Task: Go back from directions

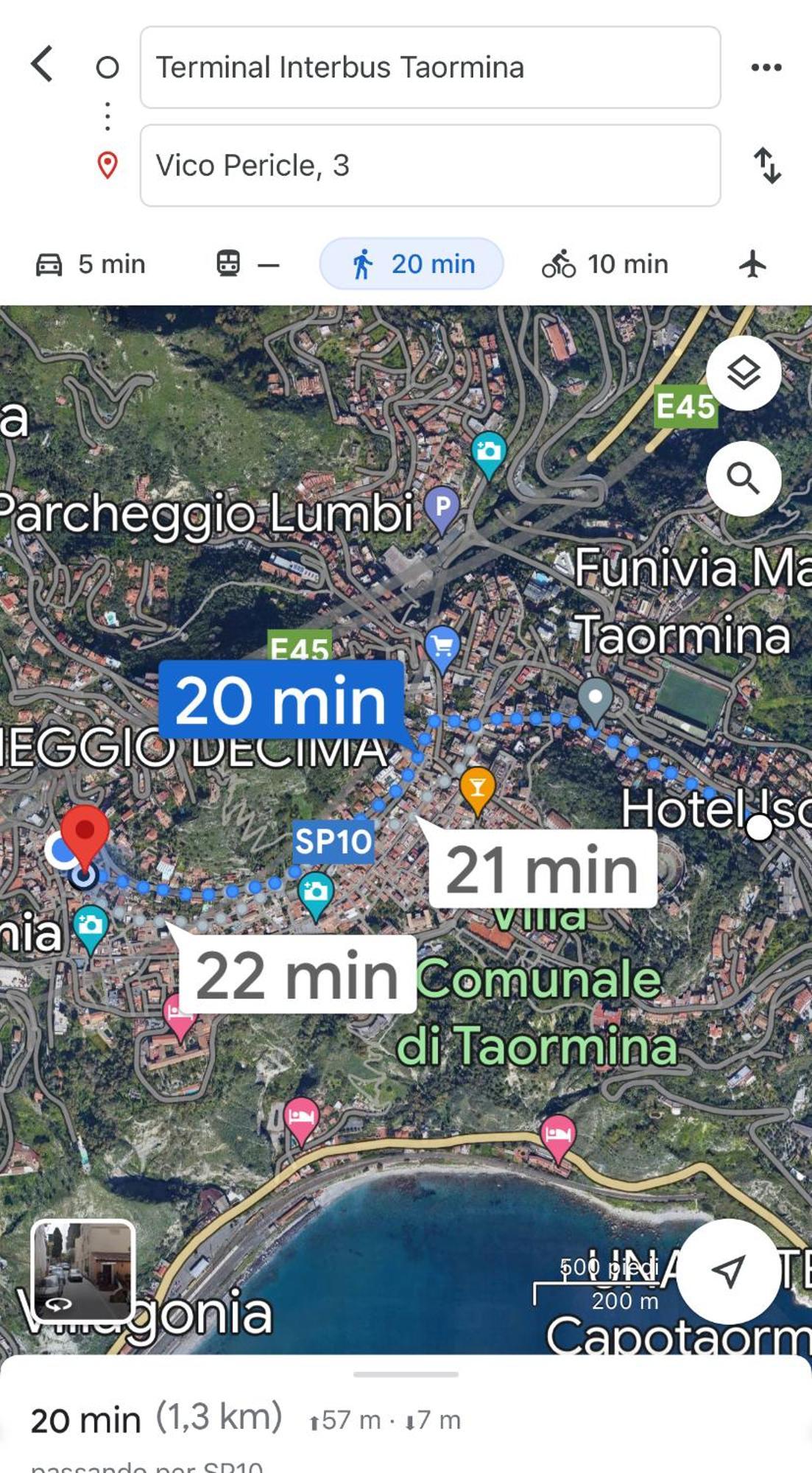Action: 43,65
